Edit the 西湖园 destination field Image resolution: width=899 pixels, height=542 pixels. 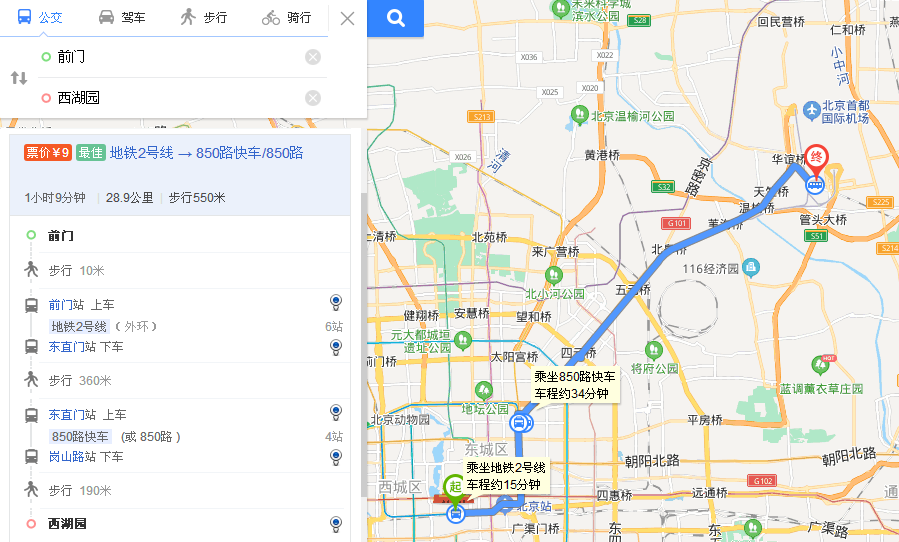click(170, 98)
